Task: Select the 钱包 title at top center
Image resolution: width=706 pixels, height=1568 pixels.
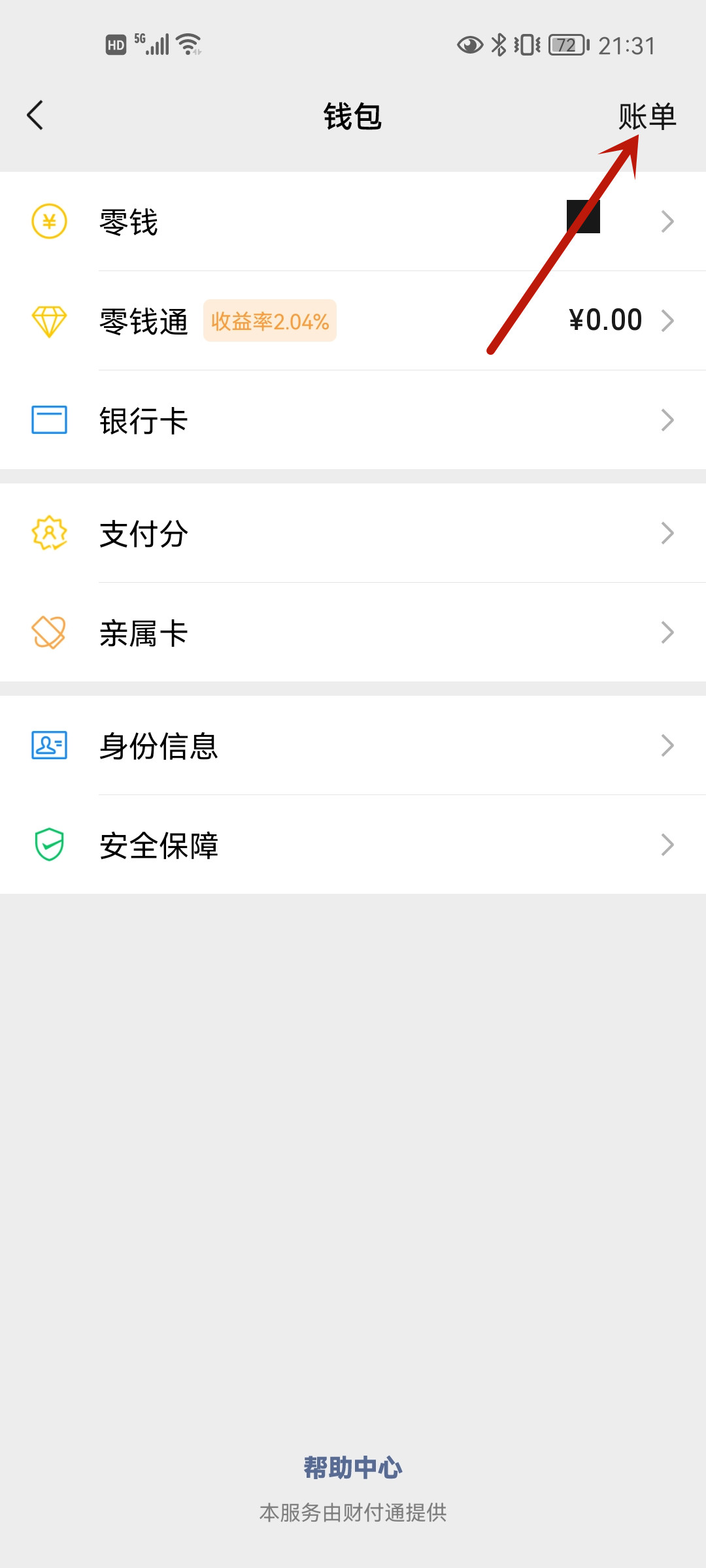Action: [x=353, y=116]
